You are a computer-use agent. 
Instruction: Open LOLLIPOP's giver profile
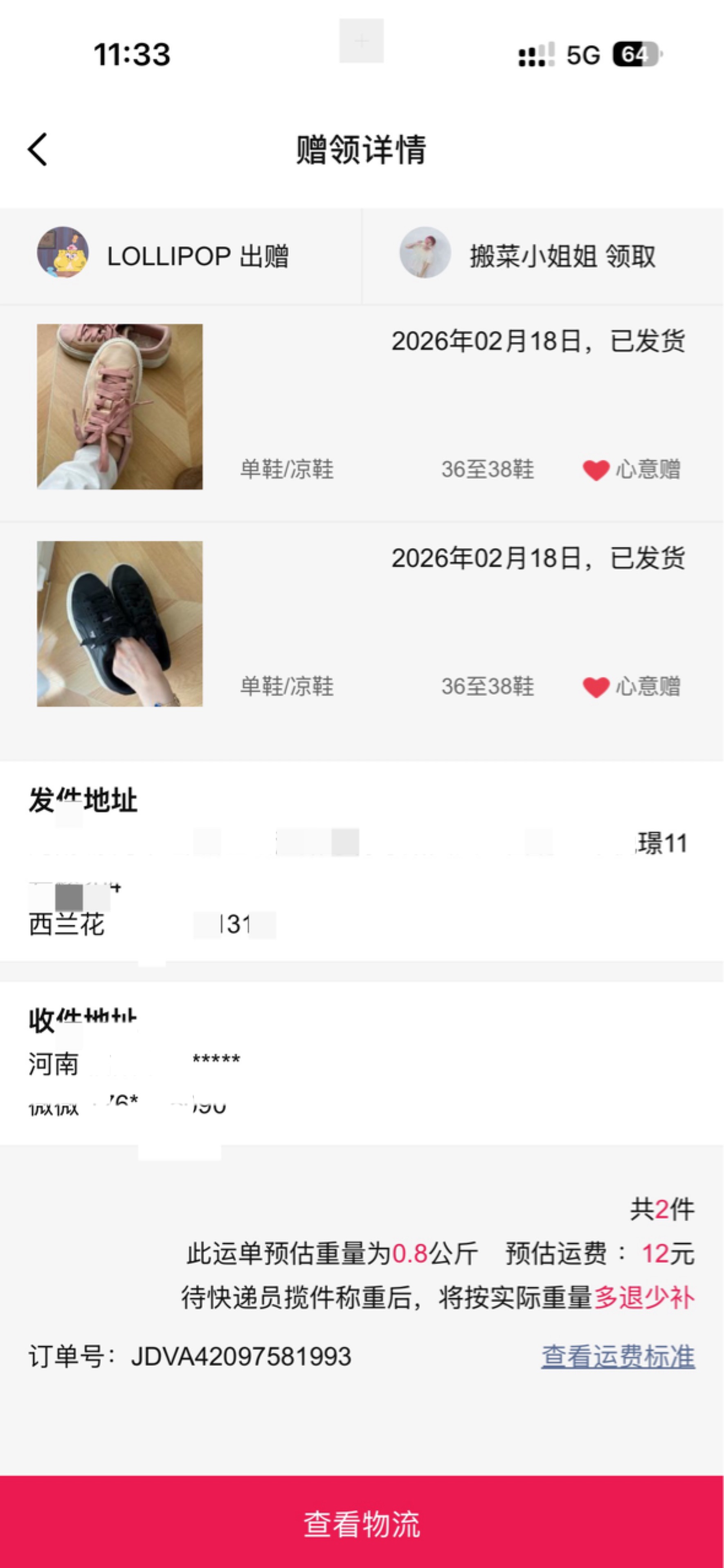click(63, 253)
